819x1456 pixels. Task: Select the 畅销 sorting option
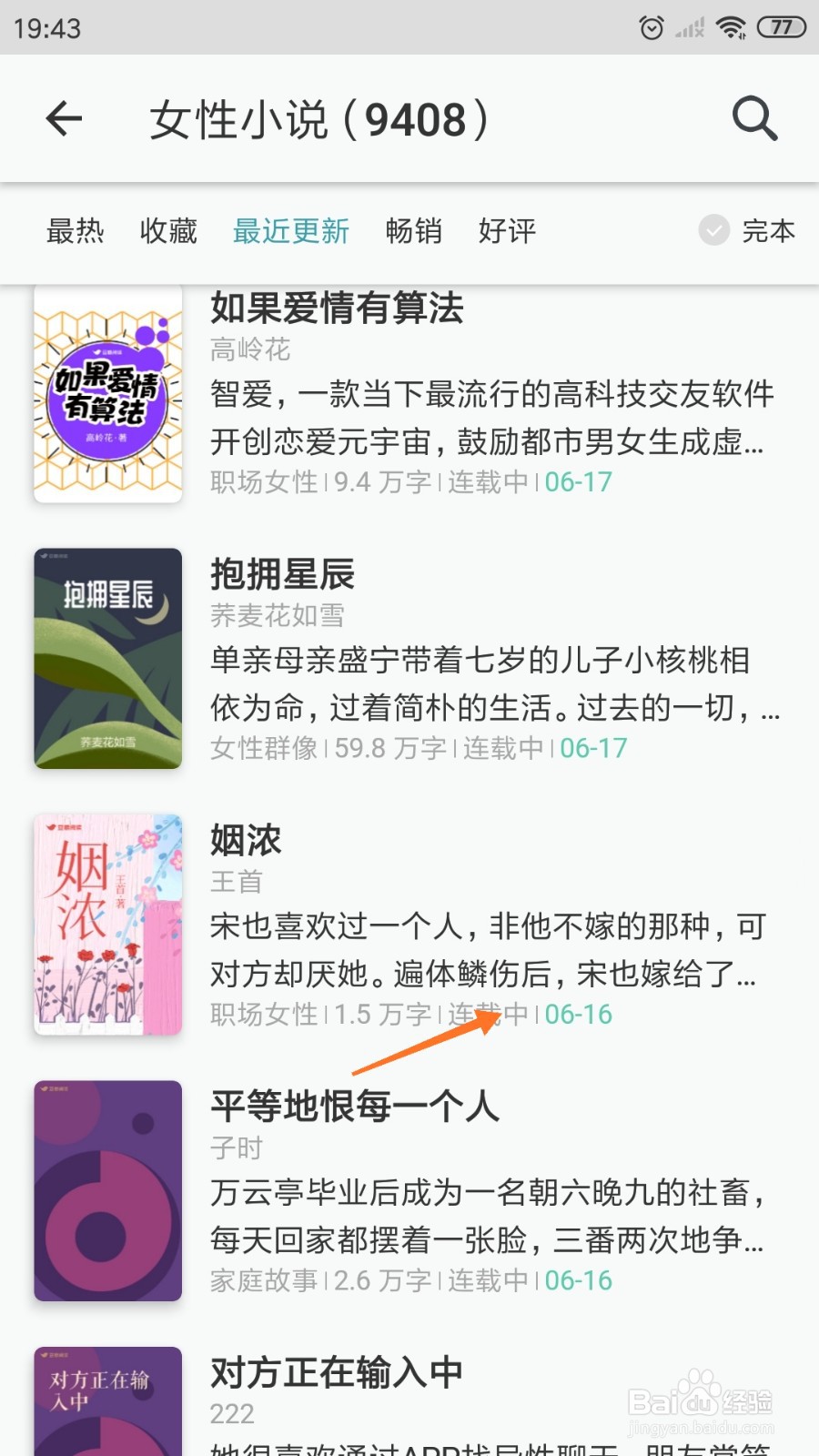pyautogui.click(x=414, y=232)
